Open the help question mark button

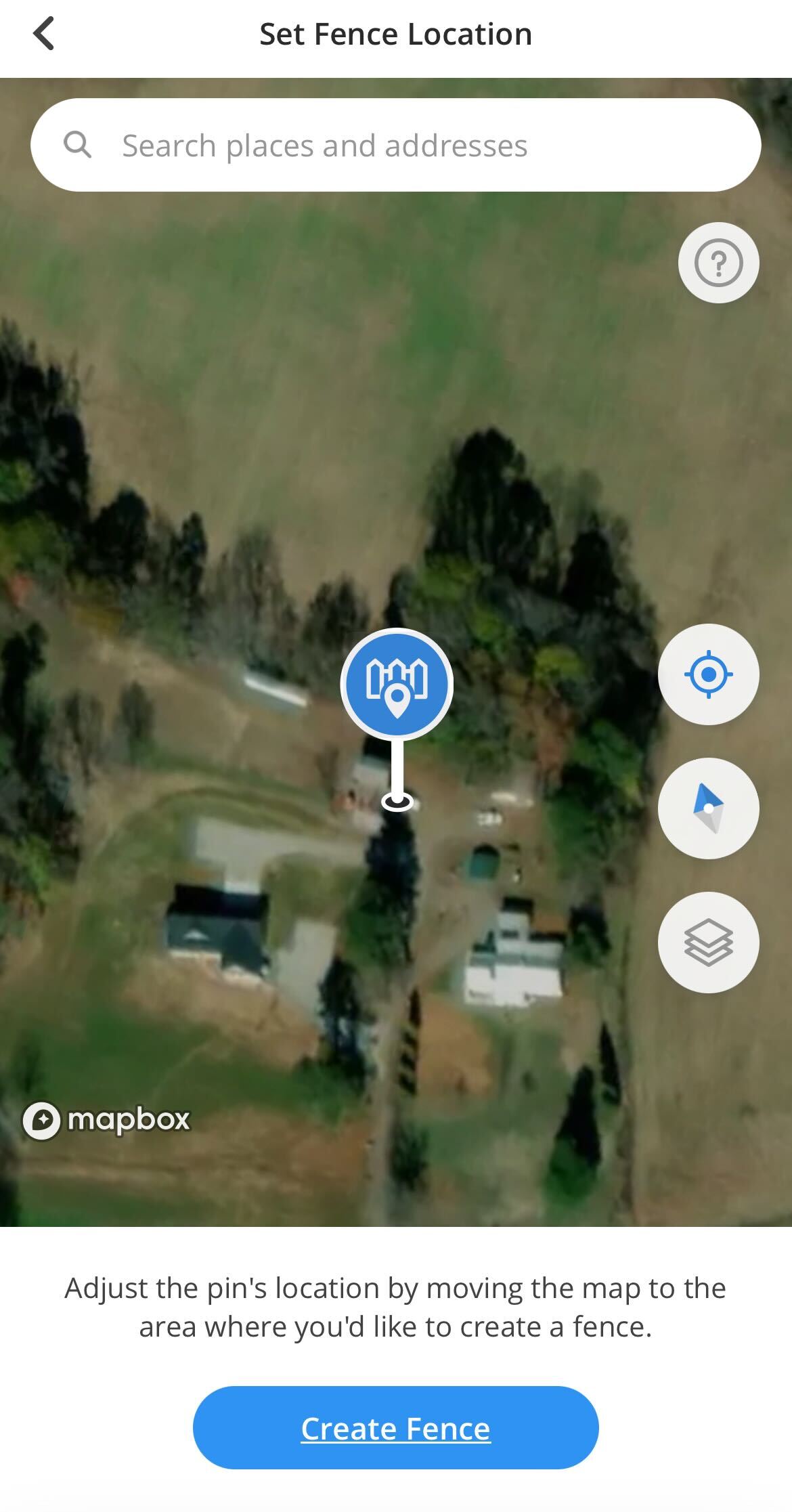click(x=718, y=263)
